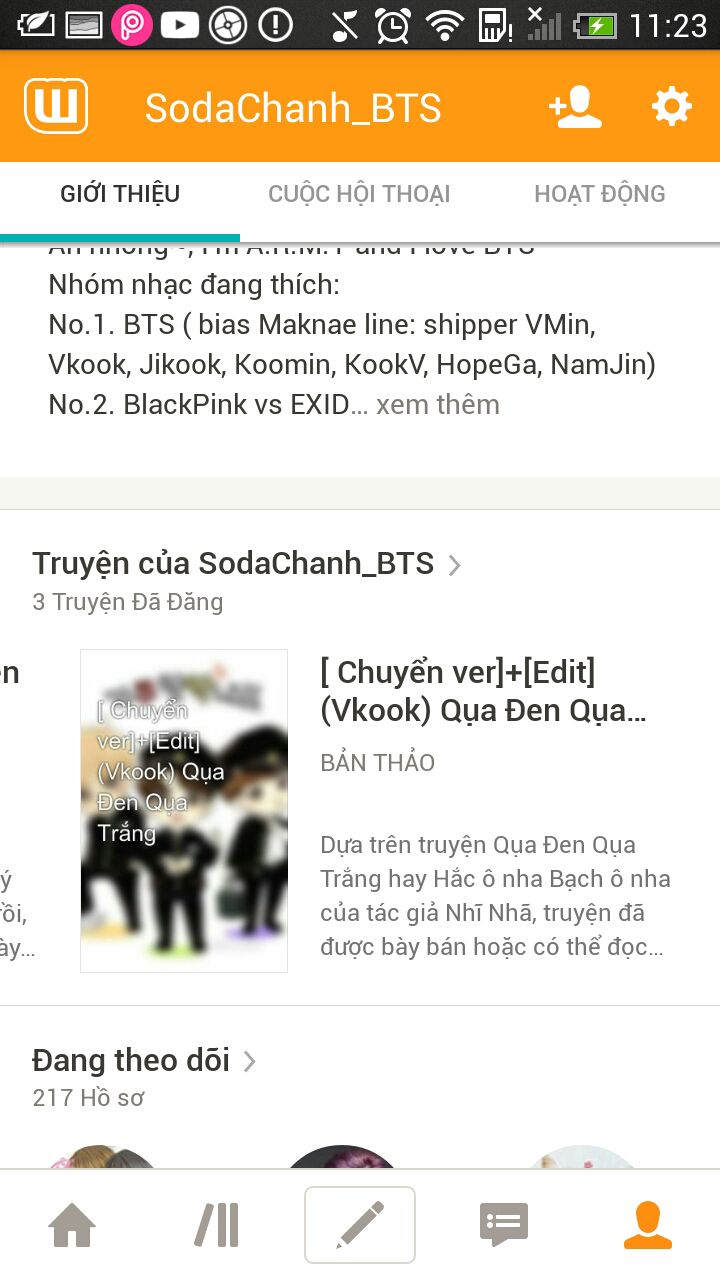Open the write pencil tab
Image resolution: width=720 pixels, height=1280 pixels.
pyautogui.click(x=360, y=1225)
